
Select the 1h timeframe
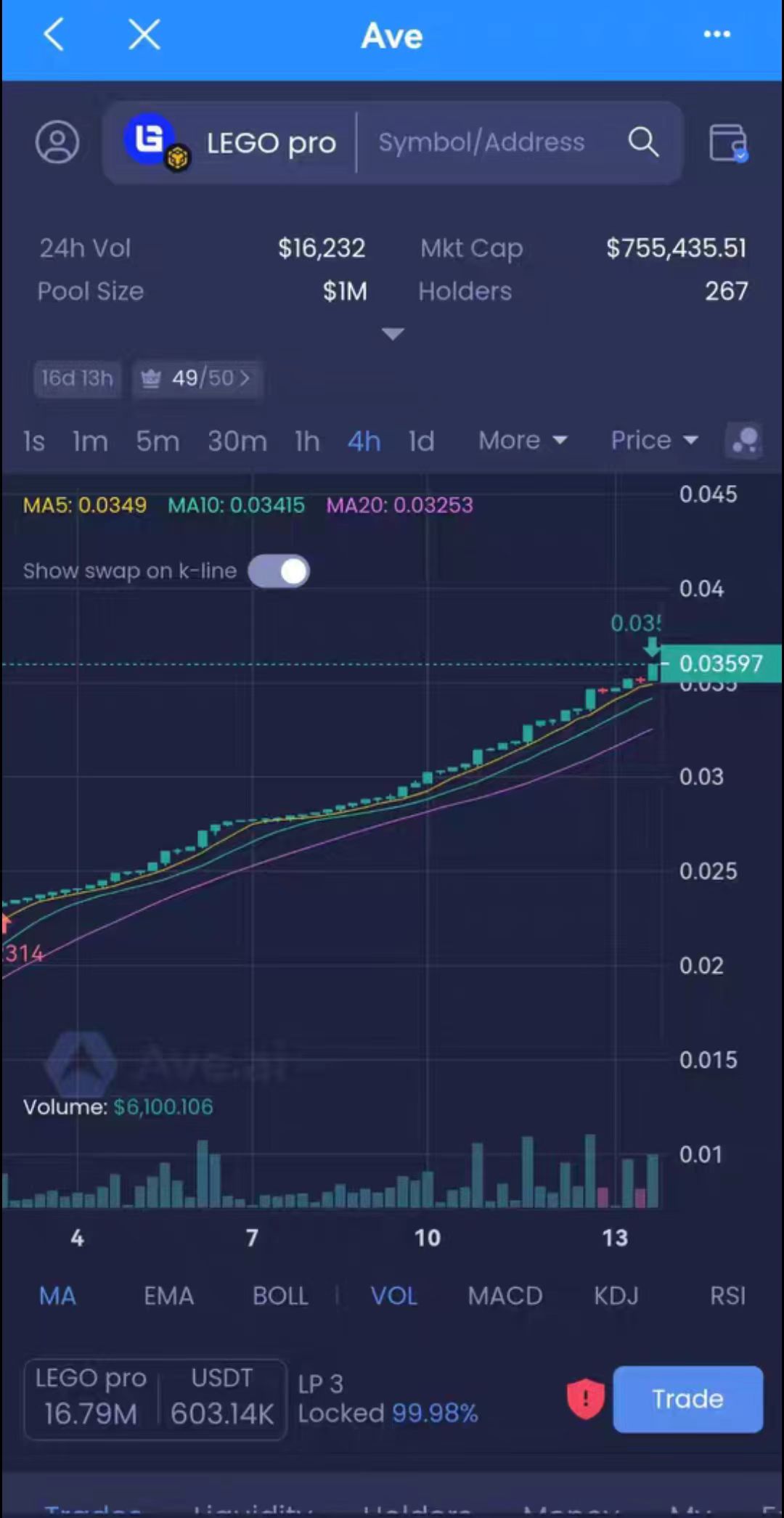pyautogui.click(x=307, y=441)
